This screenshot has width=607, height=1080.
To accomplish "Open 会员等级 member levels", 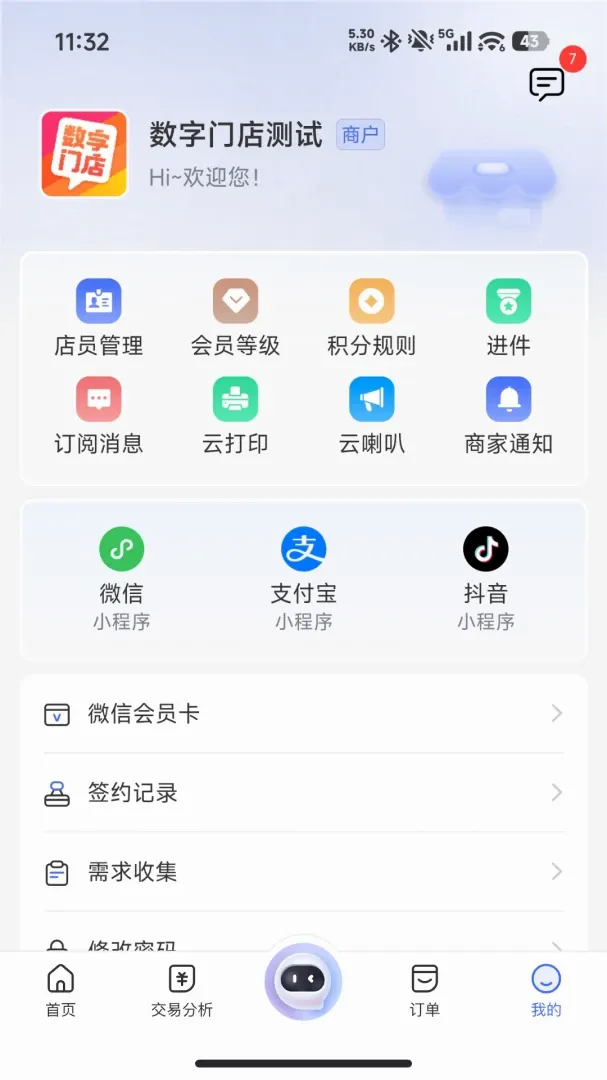I will pos(235,318).
